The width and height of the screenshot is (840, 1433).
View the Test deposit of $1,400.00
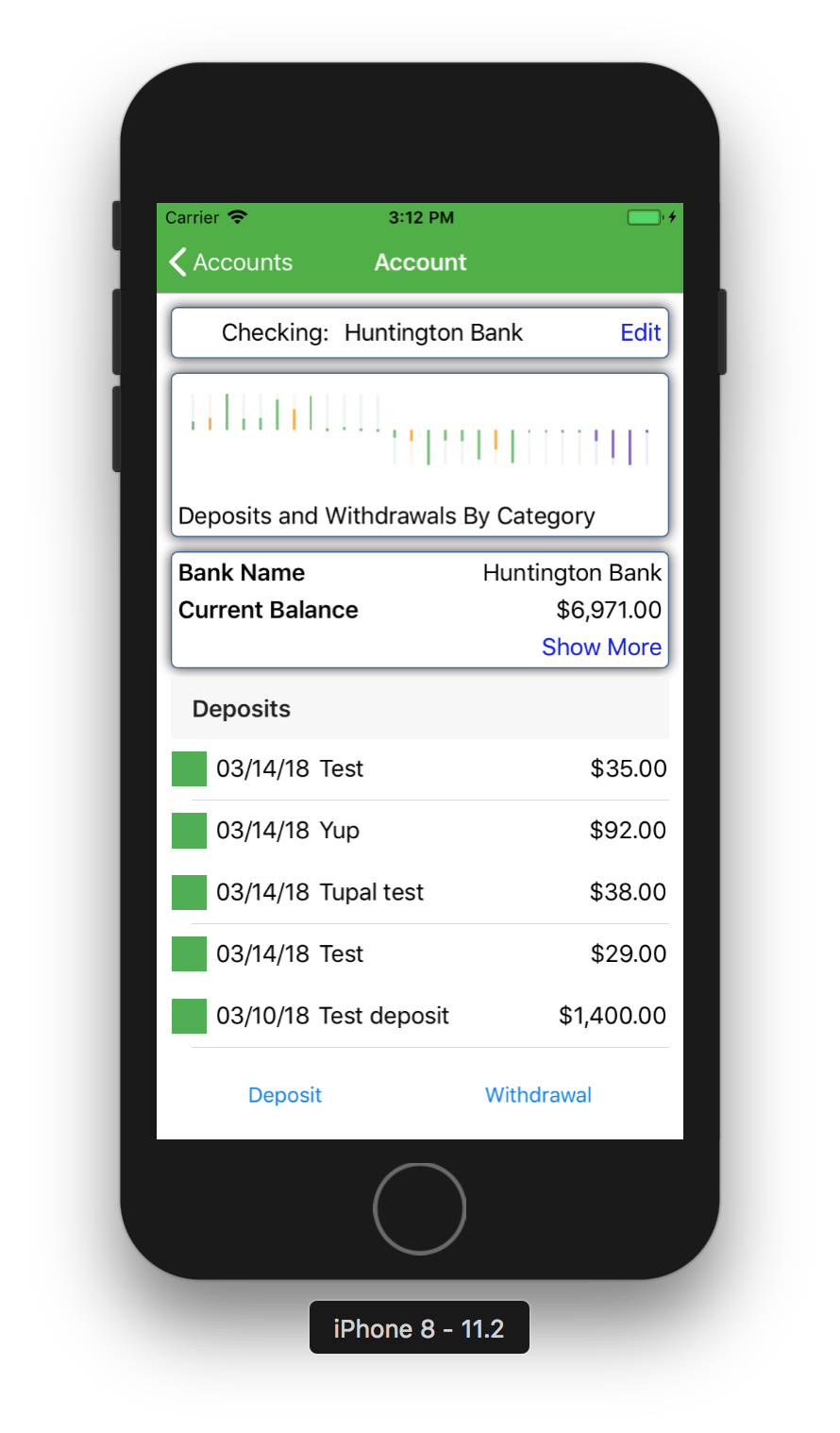pyautogui.click(x=420, y=1016)
